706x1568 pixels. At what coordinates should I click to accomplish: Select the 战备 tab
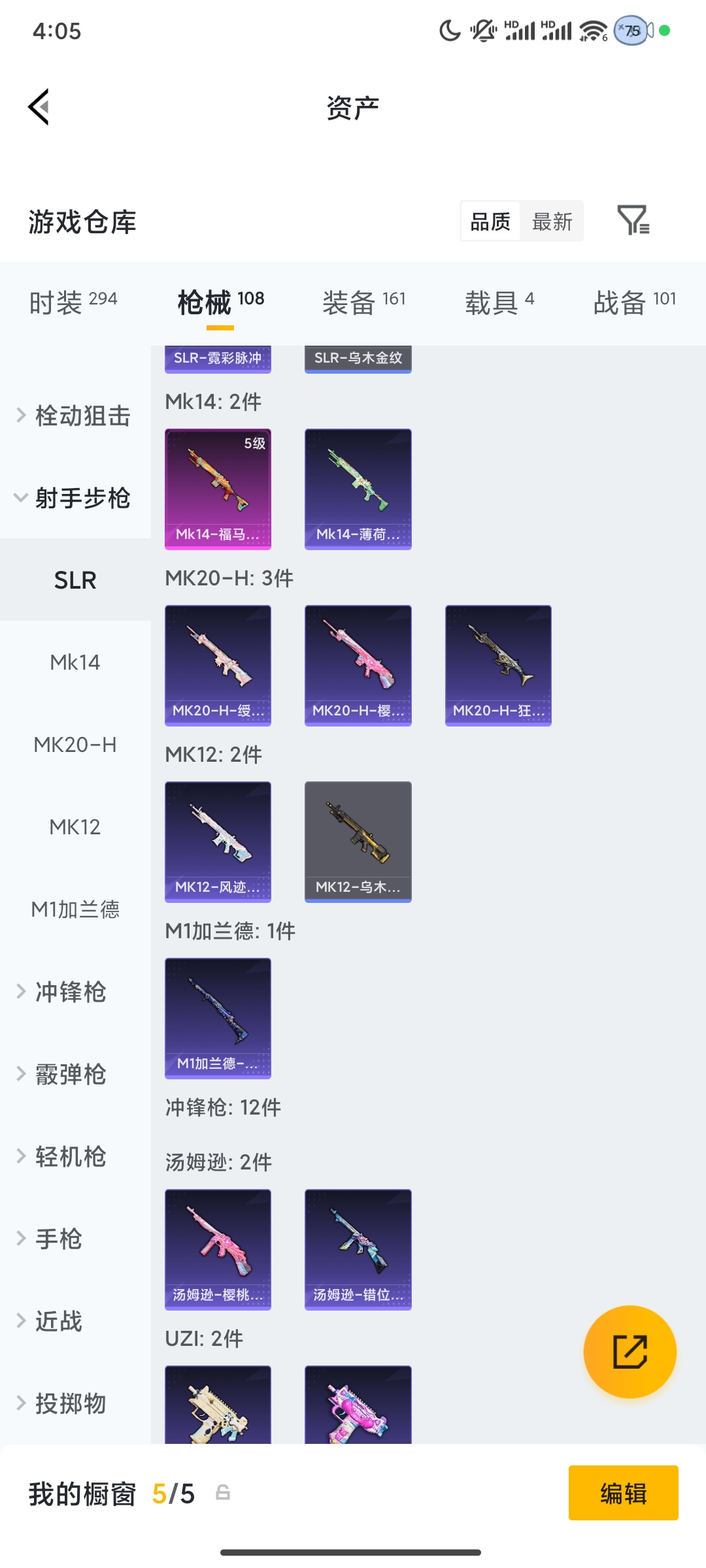click(x=634, y=302)
